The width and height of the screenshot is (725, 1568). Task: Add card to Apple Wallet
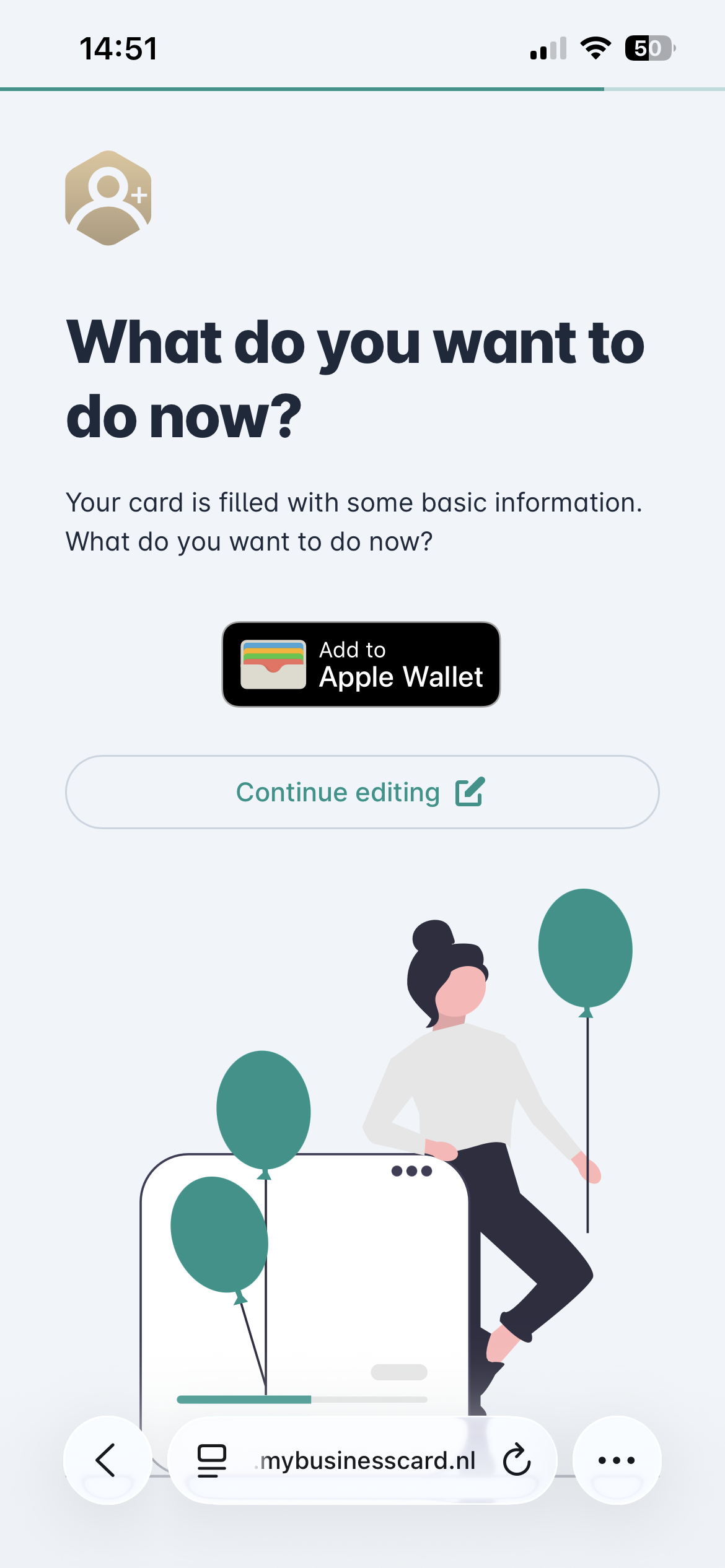click(x=361, y=664)
